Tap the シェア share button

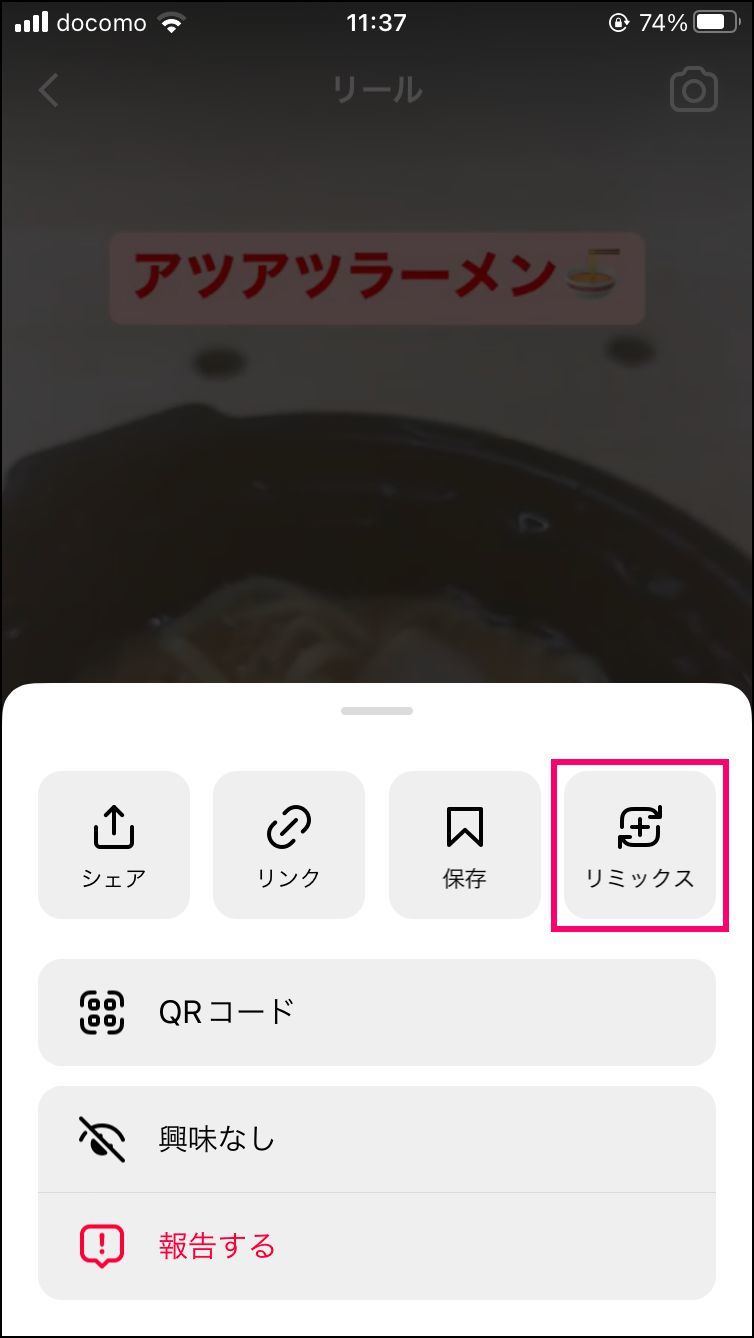coord(114,845)
